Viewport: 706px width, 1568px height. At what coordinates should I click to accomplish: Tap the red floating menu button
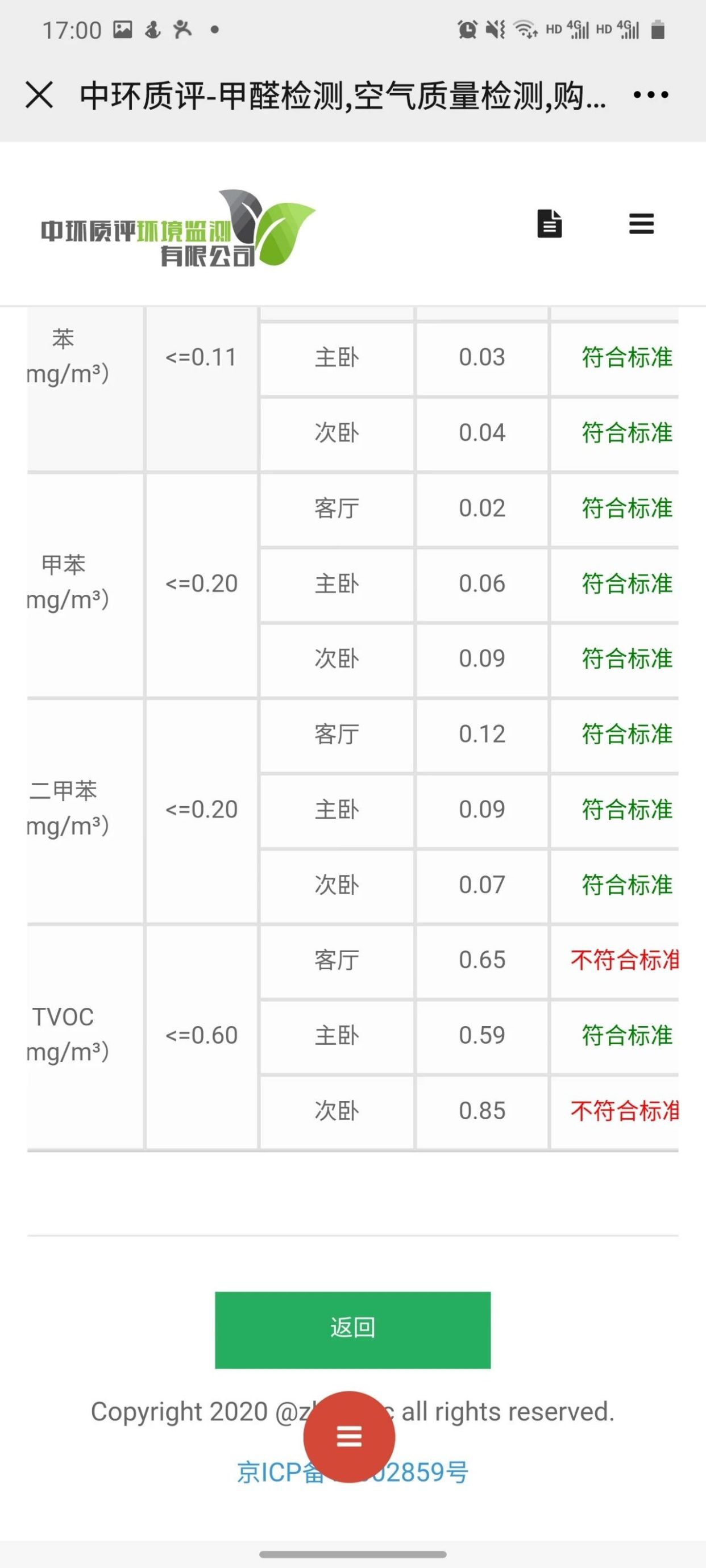349,1437
